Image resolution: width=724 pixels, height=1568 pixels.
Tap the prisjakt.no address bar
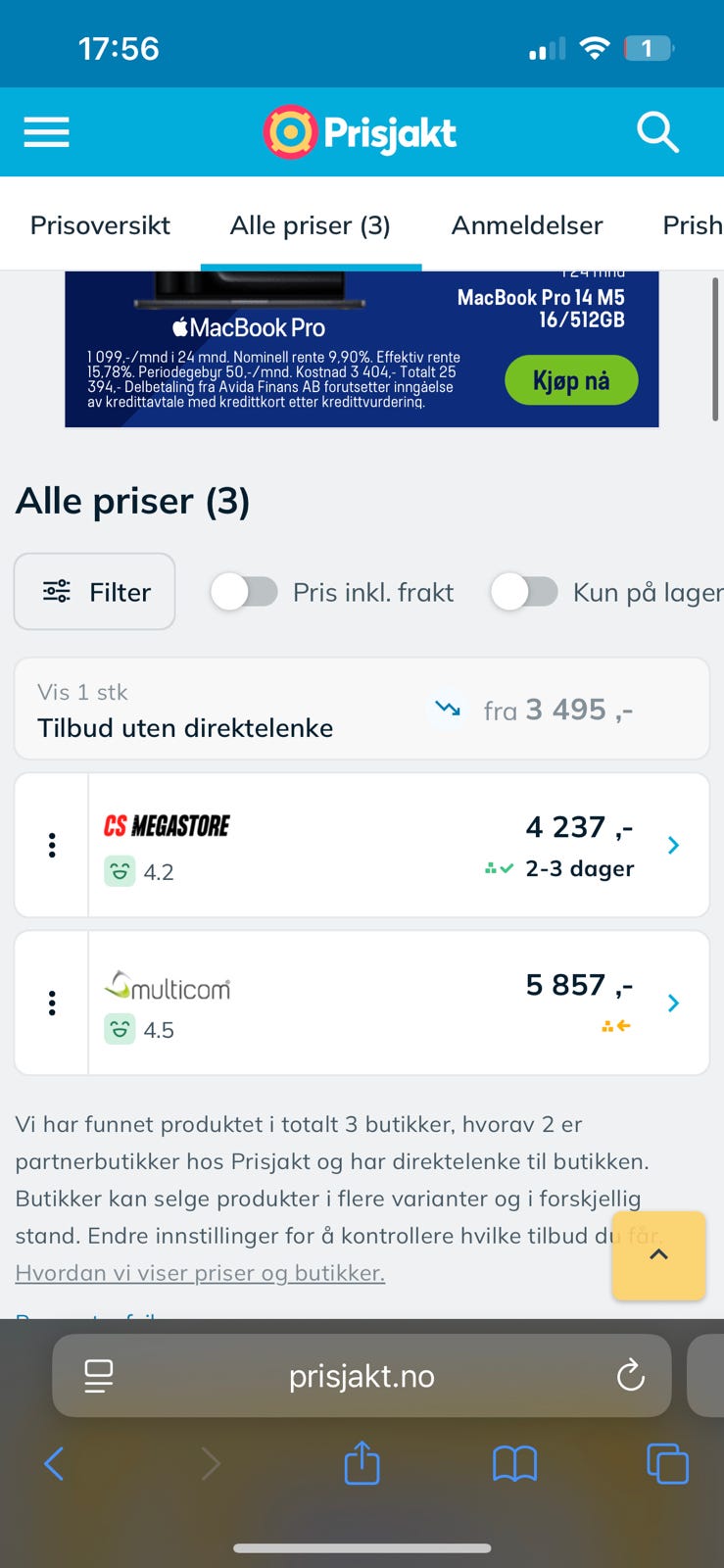[362, 1375]
